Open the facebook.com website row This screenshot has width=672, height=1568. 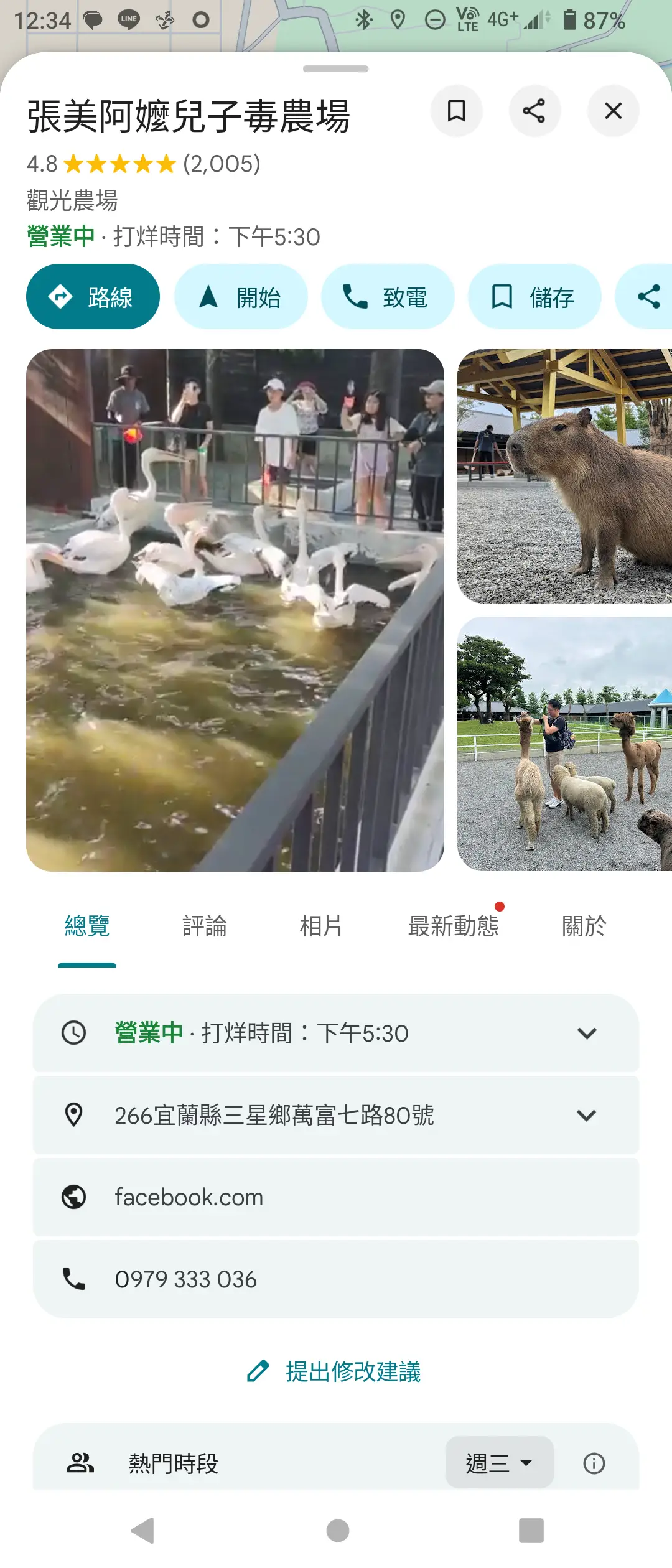[336, 1197]
